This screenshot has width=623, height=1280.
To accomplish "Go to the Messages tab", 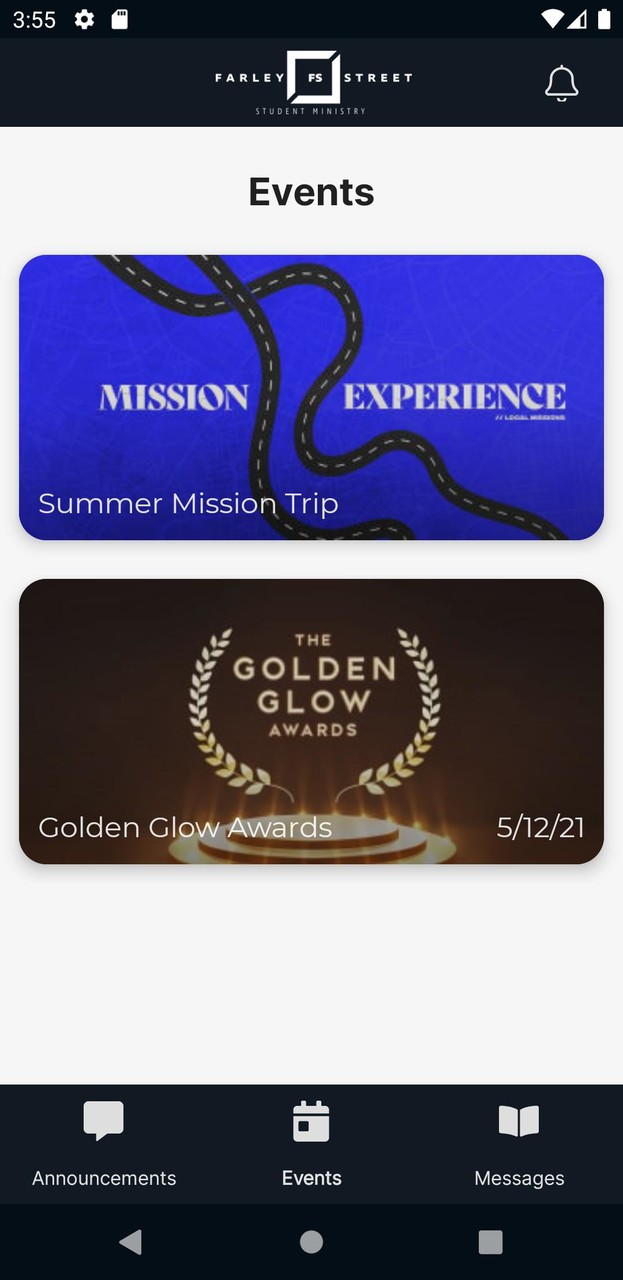I will pyautogui.click(x=519, y=1144).
